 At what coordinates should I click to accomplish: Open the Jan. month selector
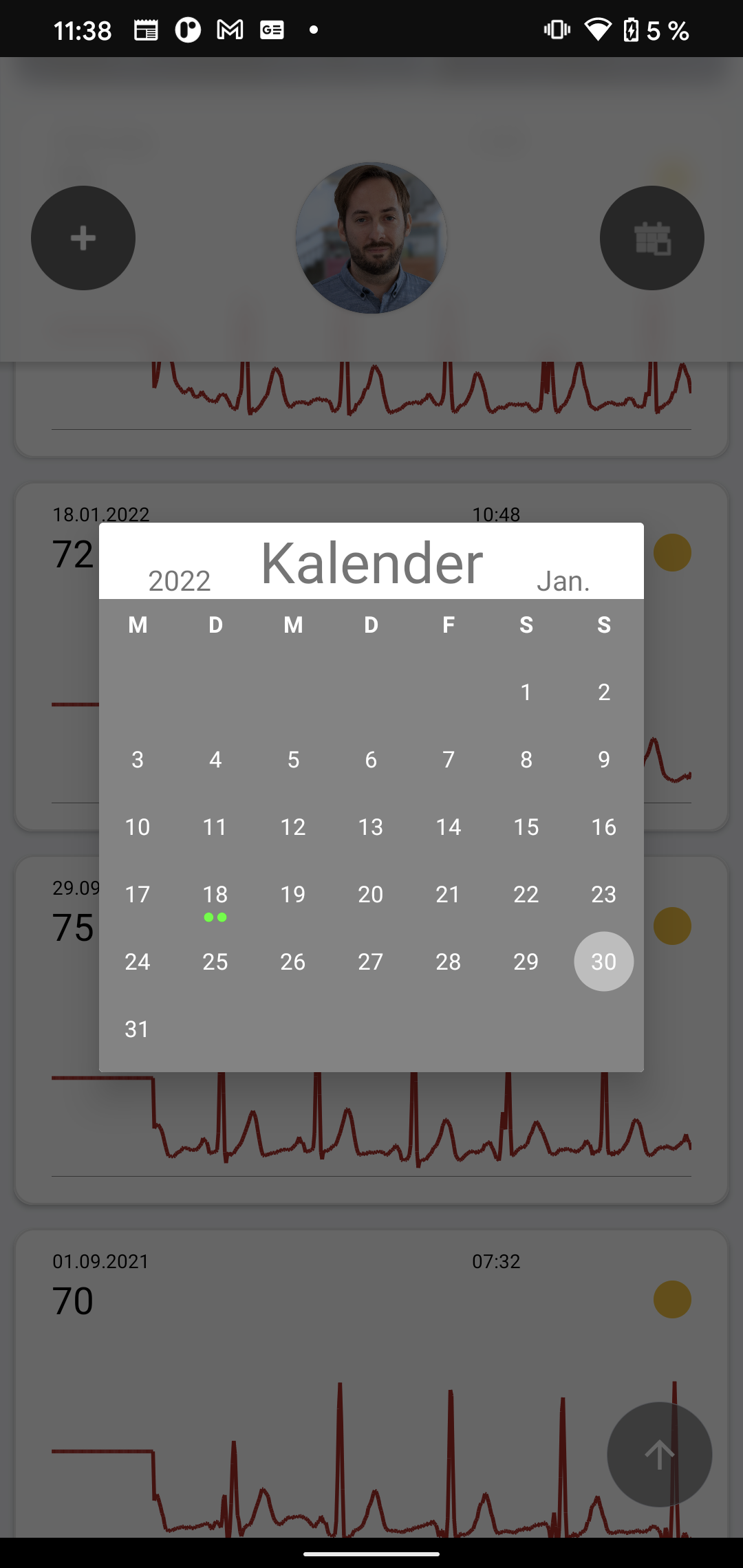[563, 581]
